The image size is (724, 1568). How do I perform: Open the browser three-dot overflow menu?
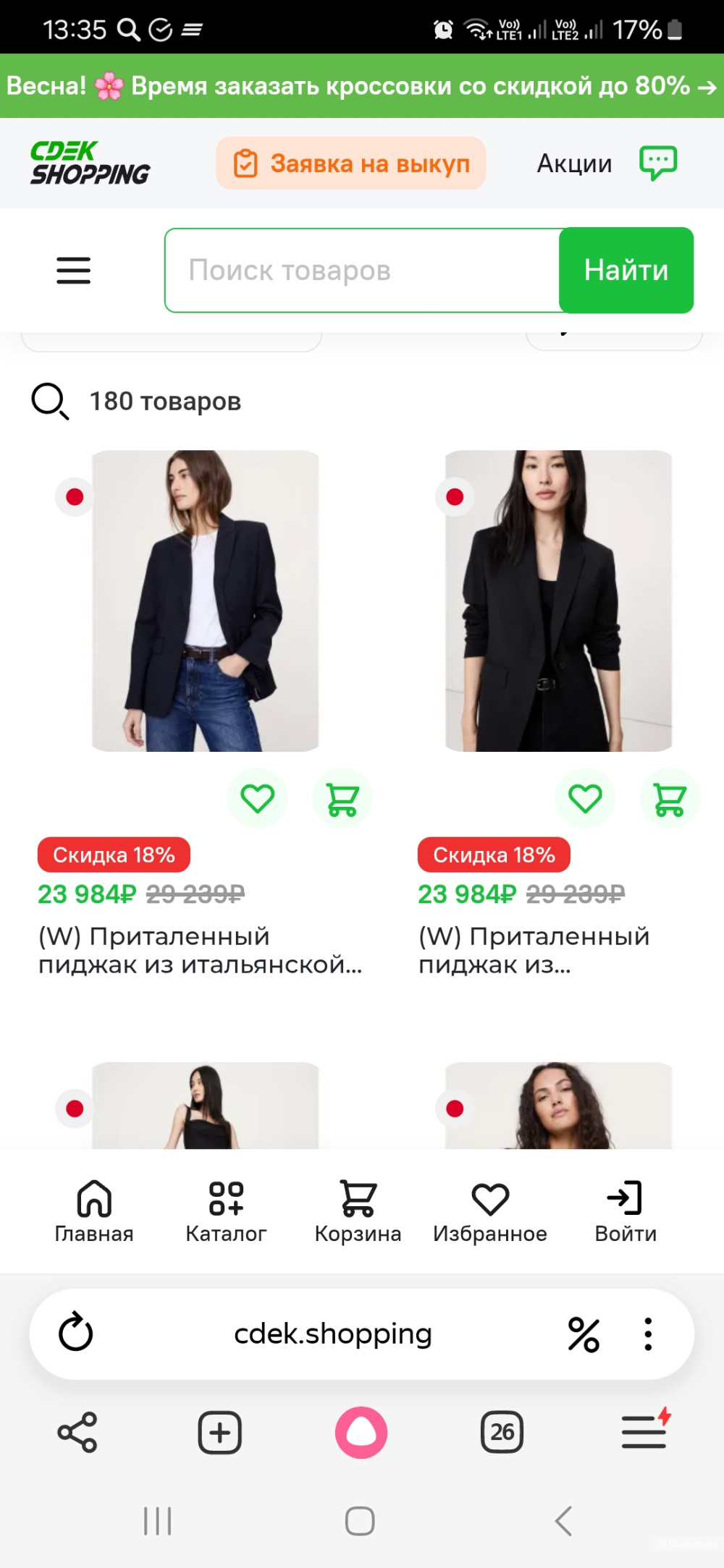point(647,1334)
